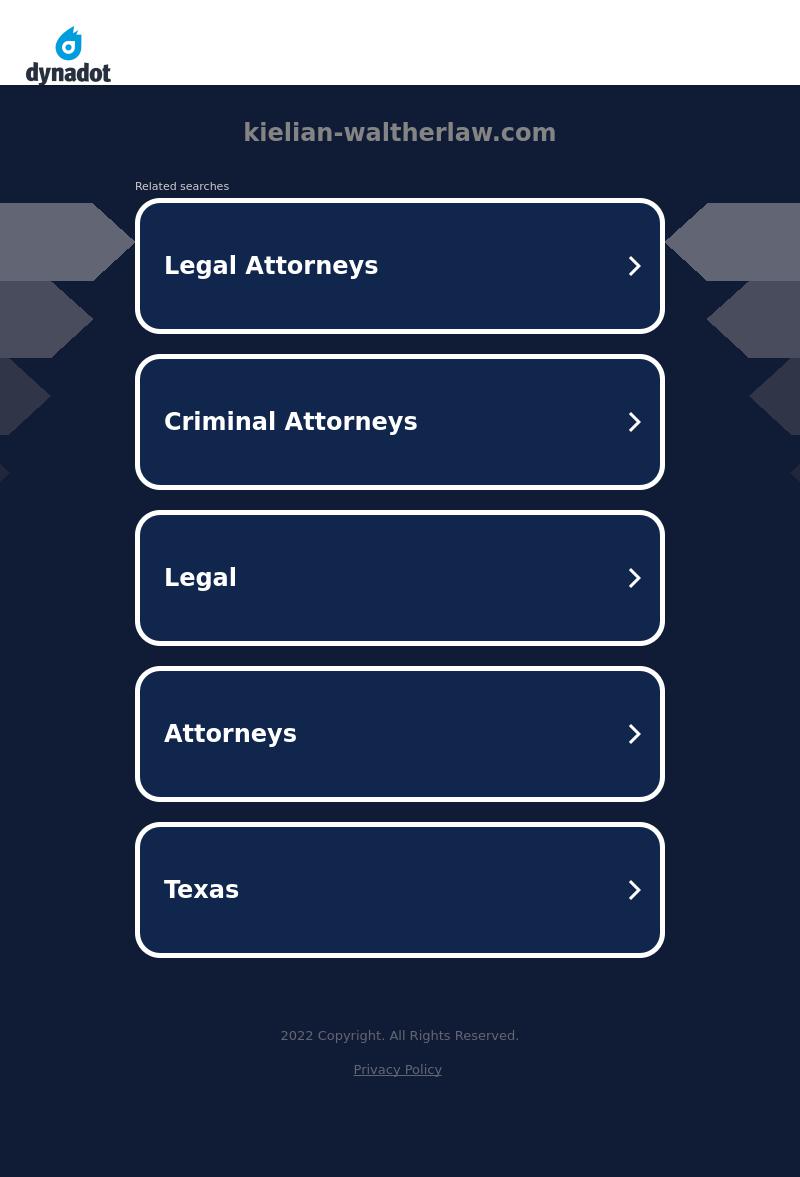This screenshot has height=1177, width=800.
Task: Click the 2022 Copyright footer text
Action: pos(400,1035)
